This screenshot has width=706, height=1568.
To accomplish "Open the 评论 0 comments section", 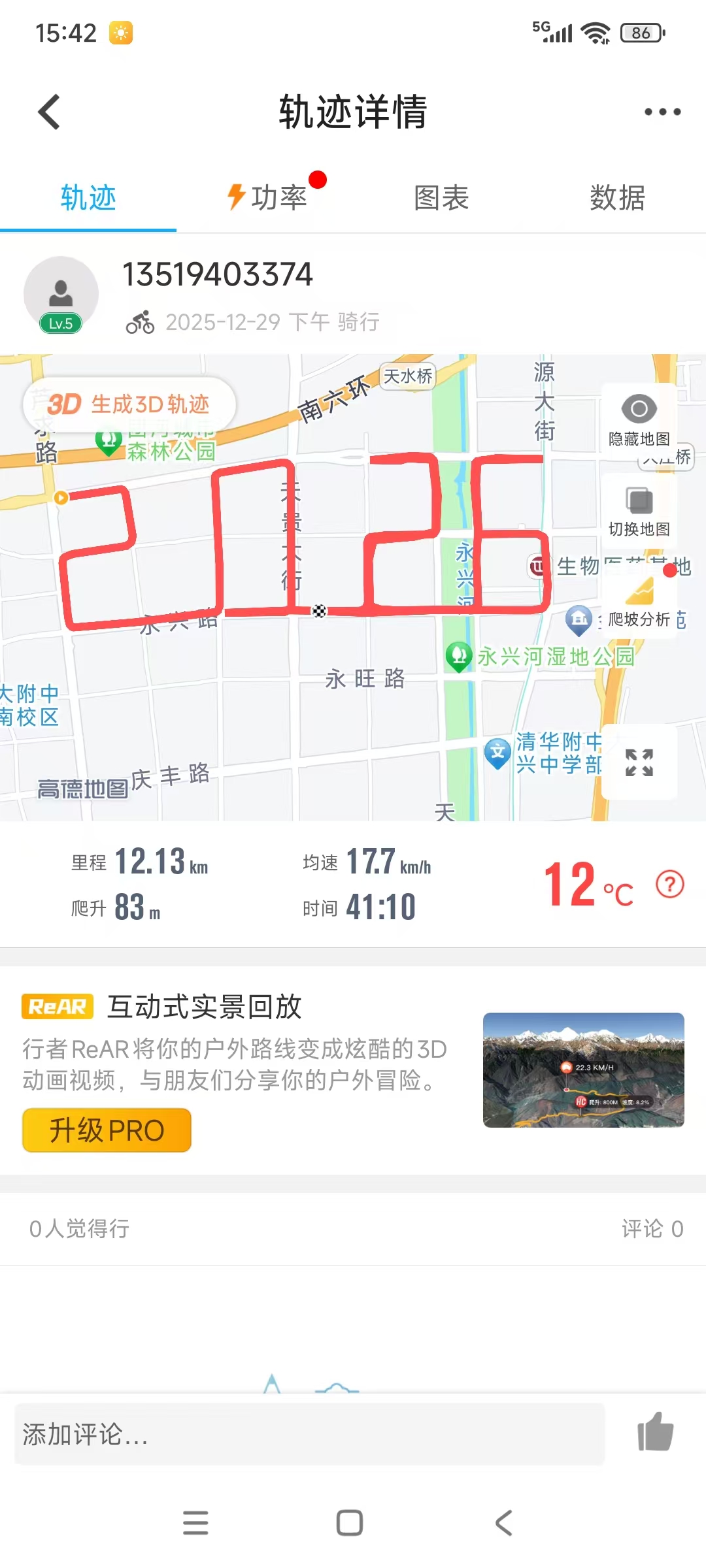I will (652, 1229).
